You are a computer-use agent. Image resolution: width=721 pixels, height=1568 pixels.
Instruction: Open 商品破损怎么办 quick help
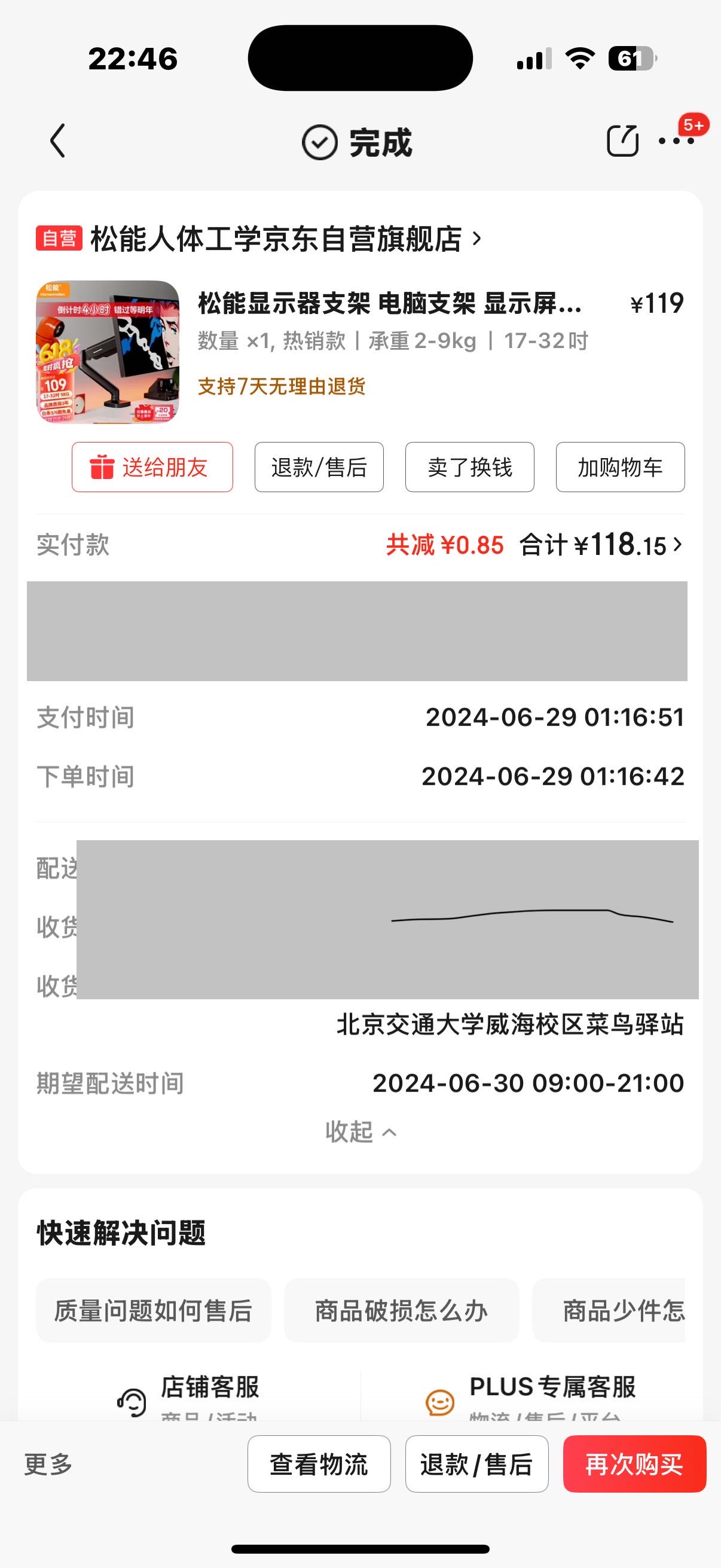(x=402, y=1310)
